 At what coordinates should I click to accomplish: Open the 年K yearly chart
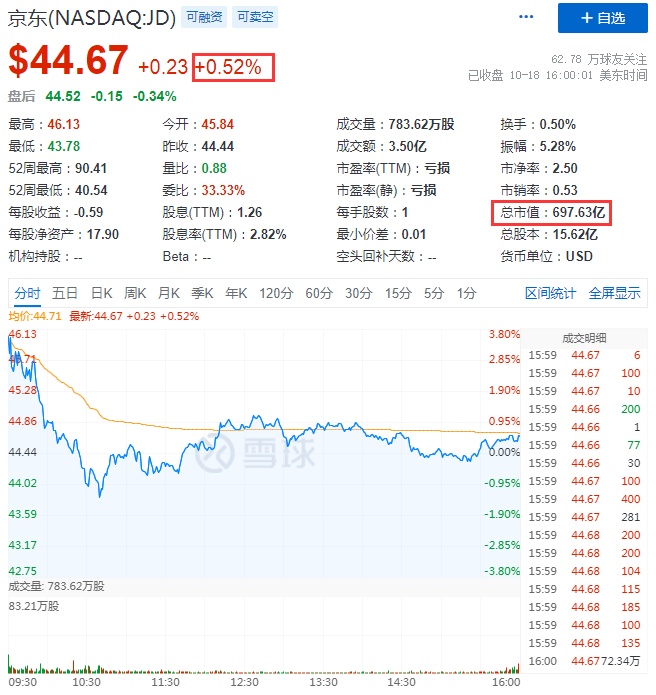coord(236,293)
